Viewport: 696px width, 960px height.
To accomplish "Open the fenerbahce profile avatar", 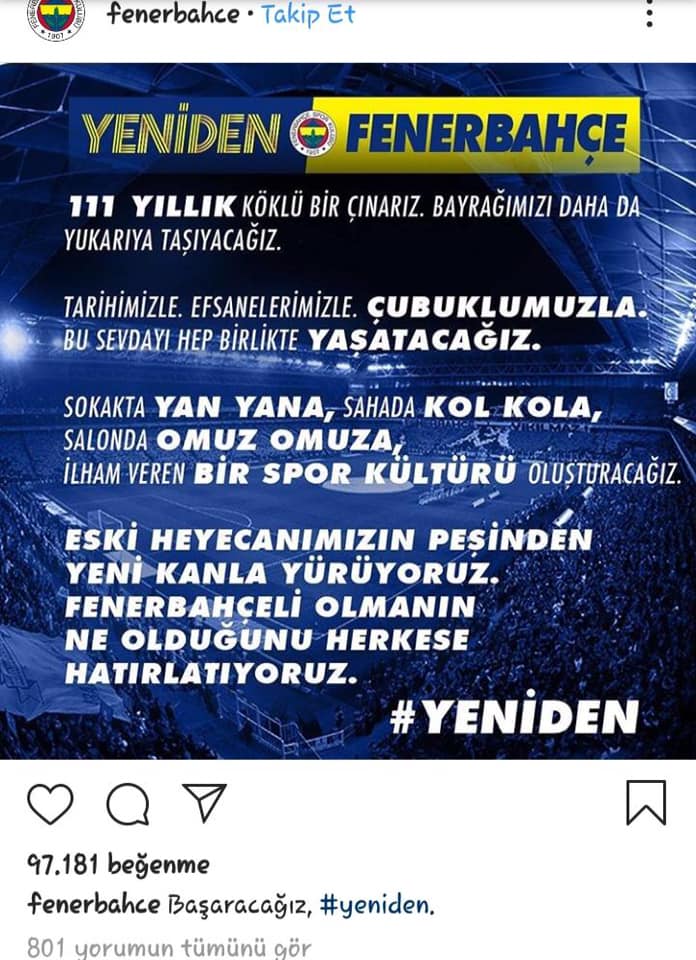I will click(x=56, y=17).
